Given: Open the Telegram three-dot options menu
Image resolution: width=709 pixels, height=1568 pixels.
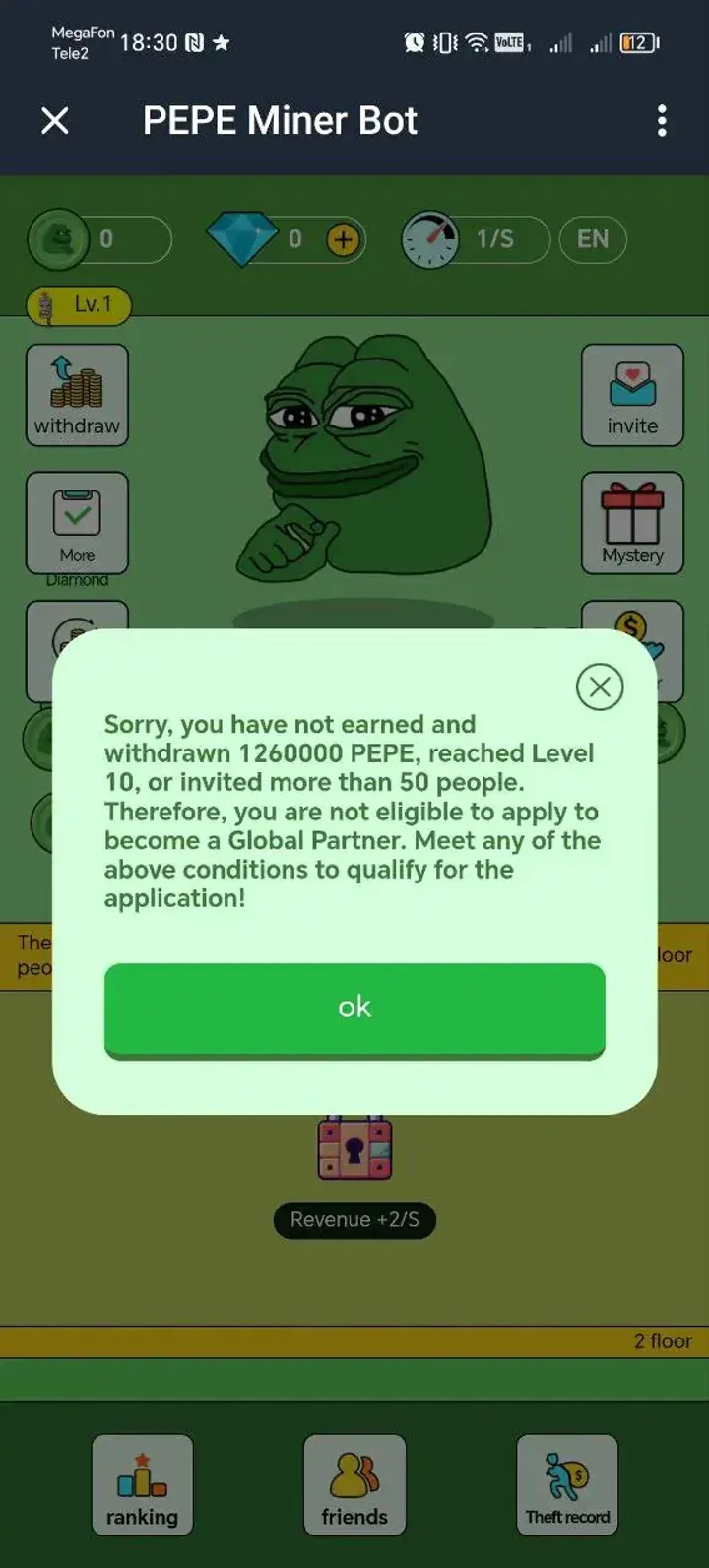Looking at the screenshot, I should click(662, 120).
